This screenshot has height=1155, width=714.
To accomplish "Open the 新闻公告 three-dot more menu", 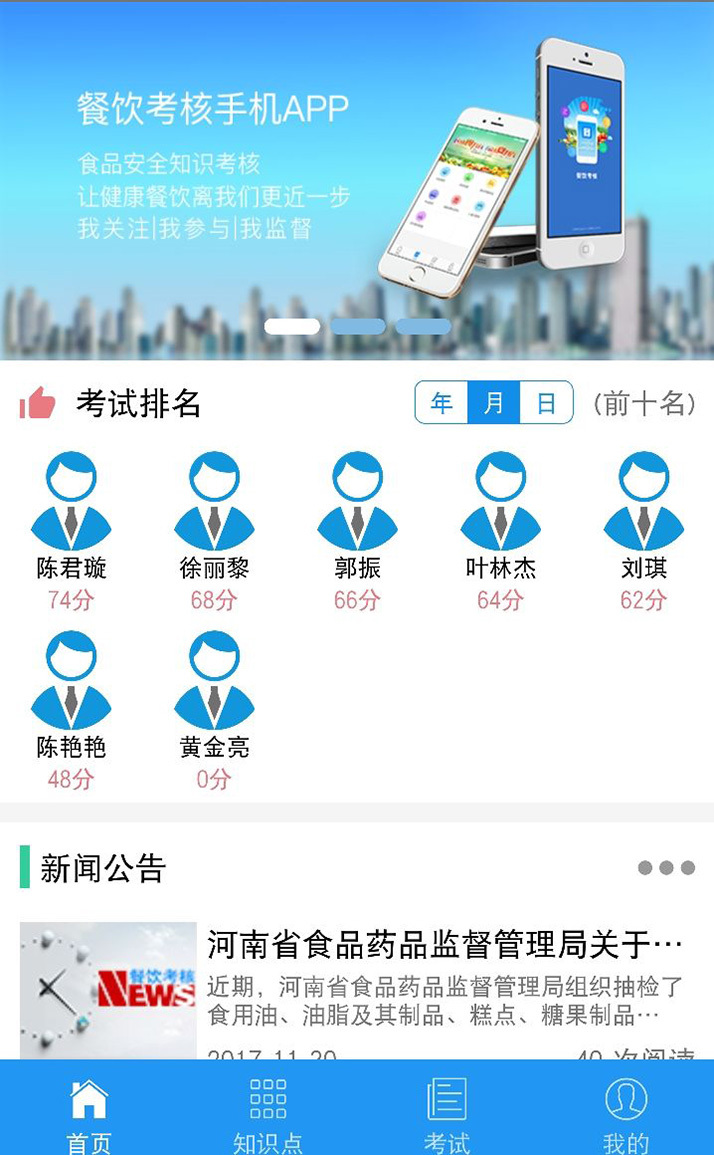I will (666, 867).
